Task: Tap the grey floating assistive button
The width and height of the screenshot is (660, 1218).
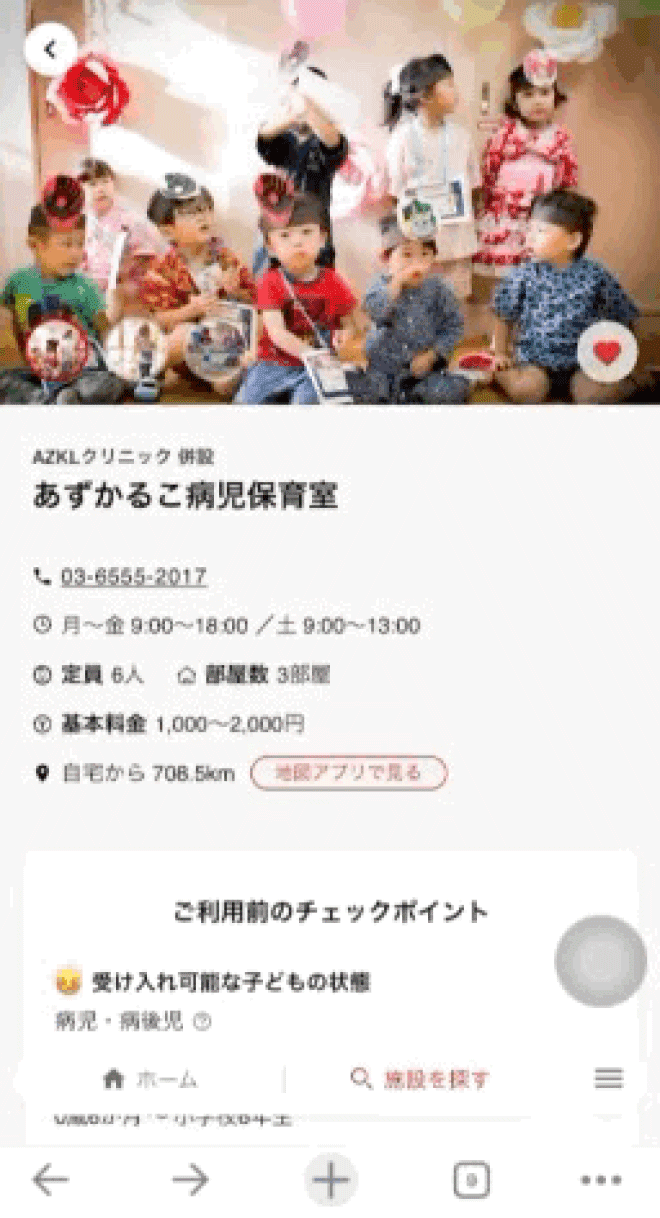Action: 601,961
